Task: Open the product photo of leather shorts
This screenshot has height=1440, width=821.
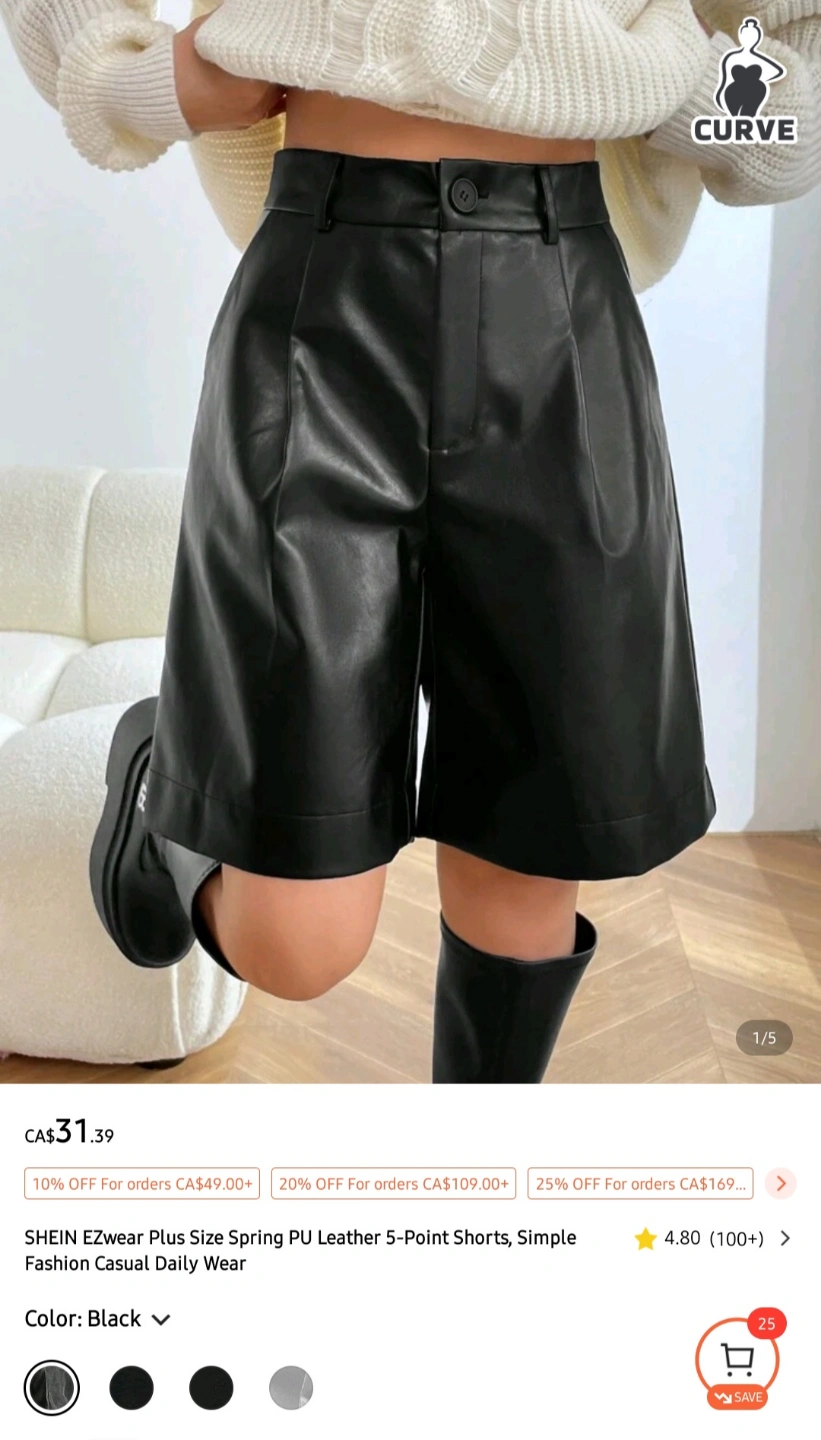Action: 410,541
